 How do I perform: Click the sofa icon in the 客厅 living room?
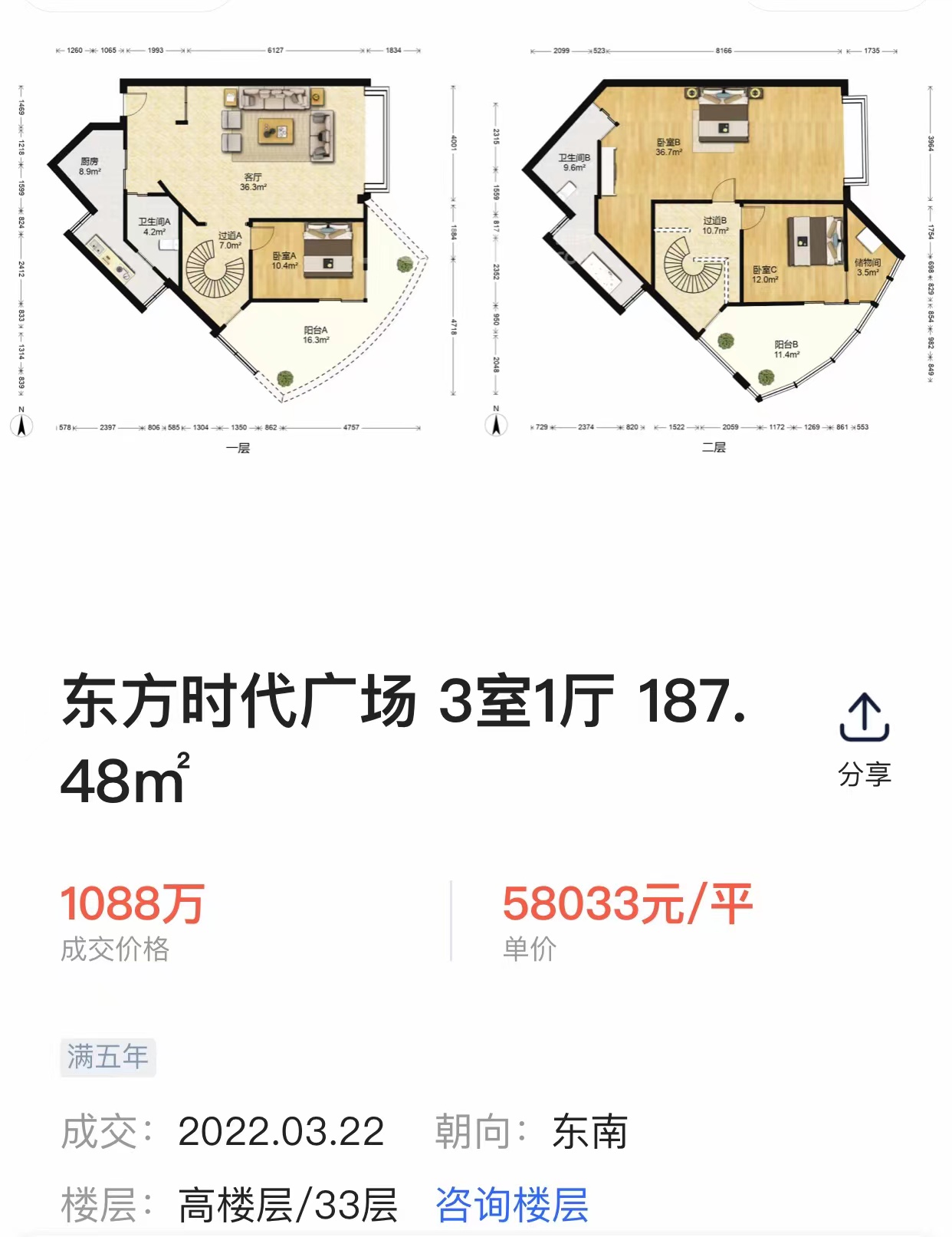(x=276, y=100)
